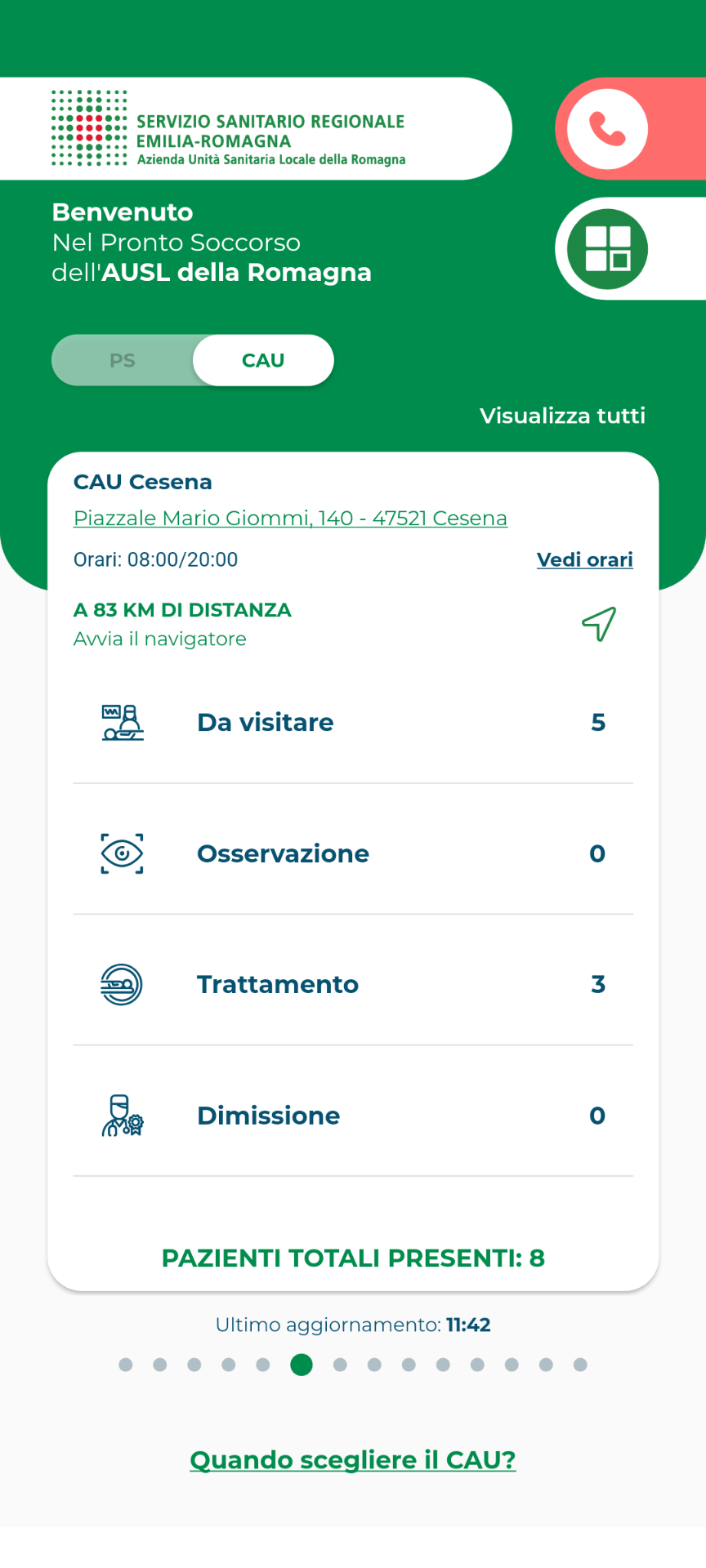Tap the red phone call button
The image size is (706, 1568).
pos(607,129)
